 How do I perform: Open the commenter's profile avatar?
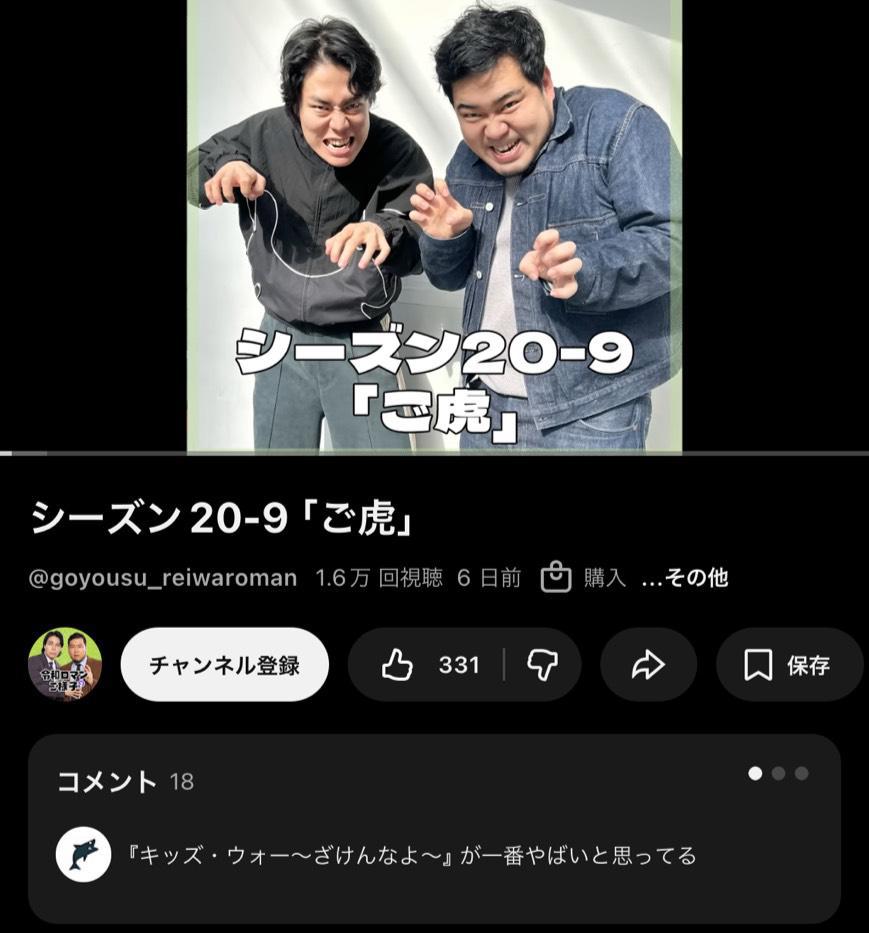pyautogui.click(x=86, y=854)
